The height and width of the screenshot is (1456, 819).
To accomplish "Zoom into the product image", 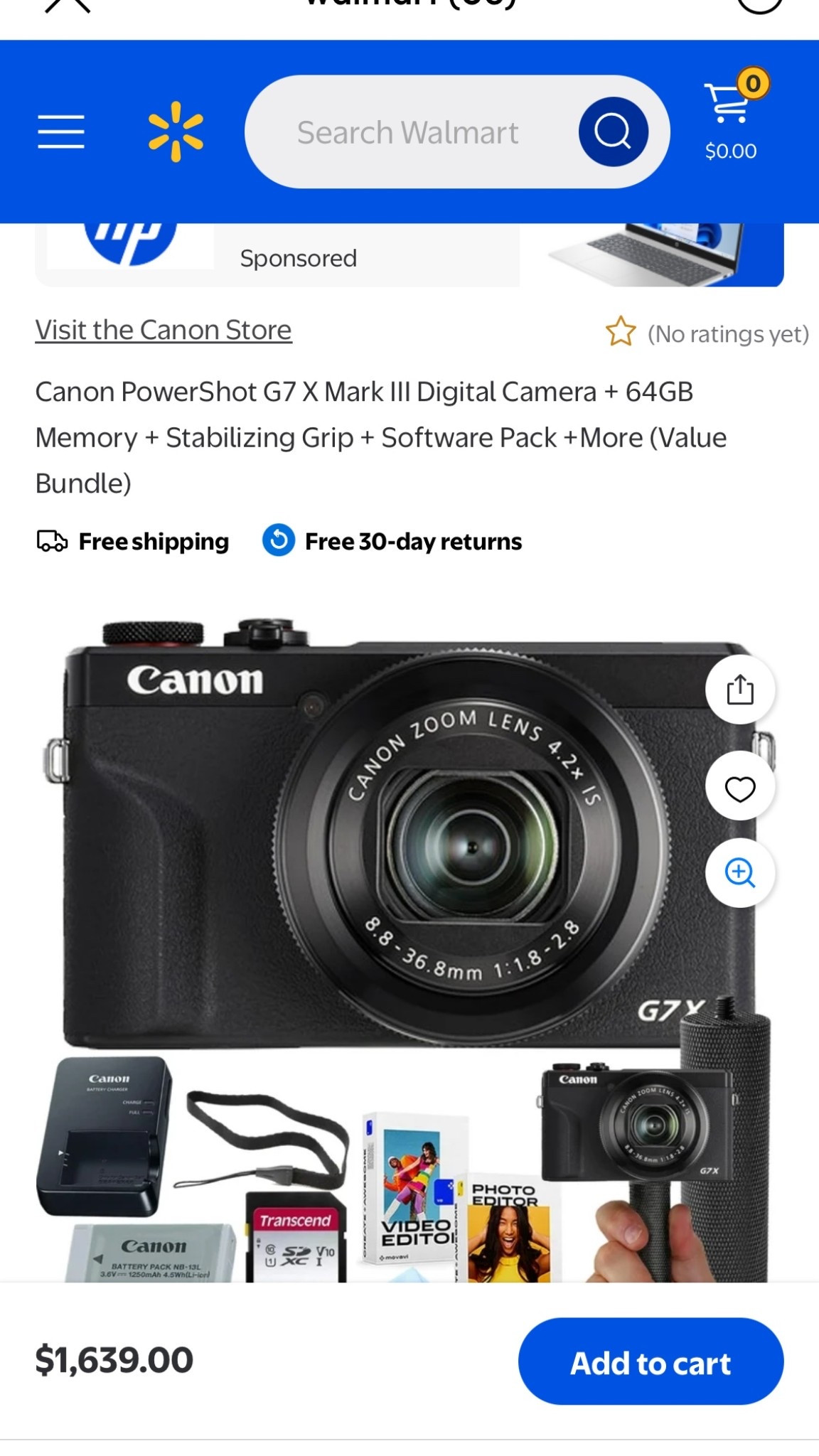I will [x=739, y=872].
